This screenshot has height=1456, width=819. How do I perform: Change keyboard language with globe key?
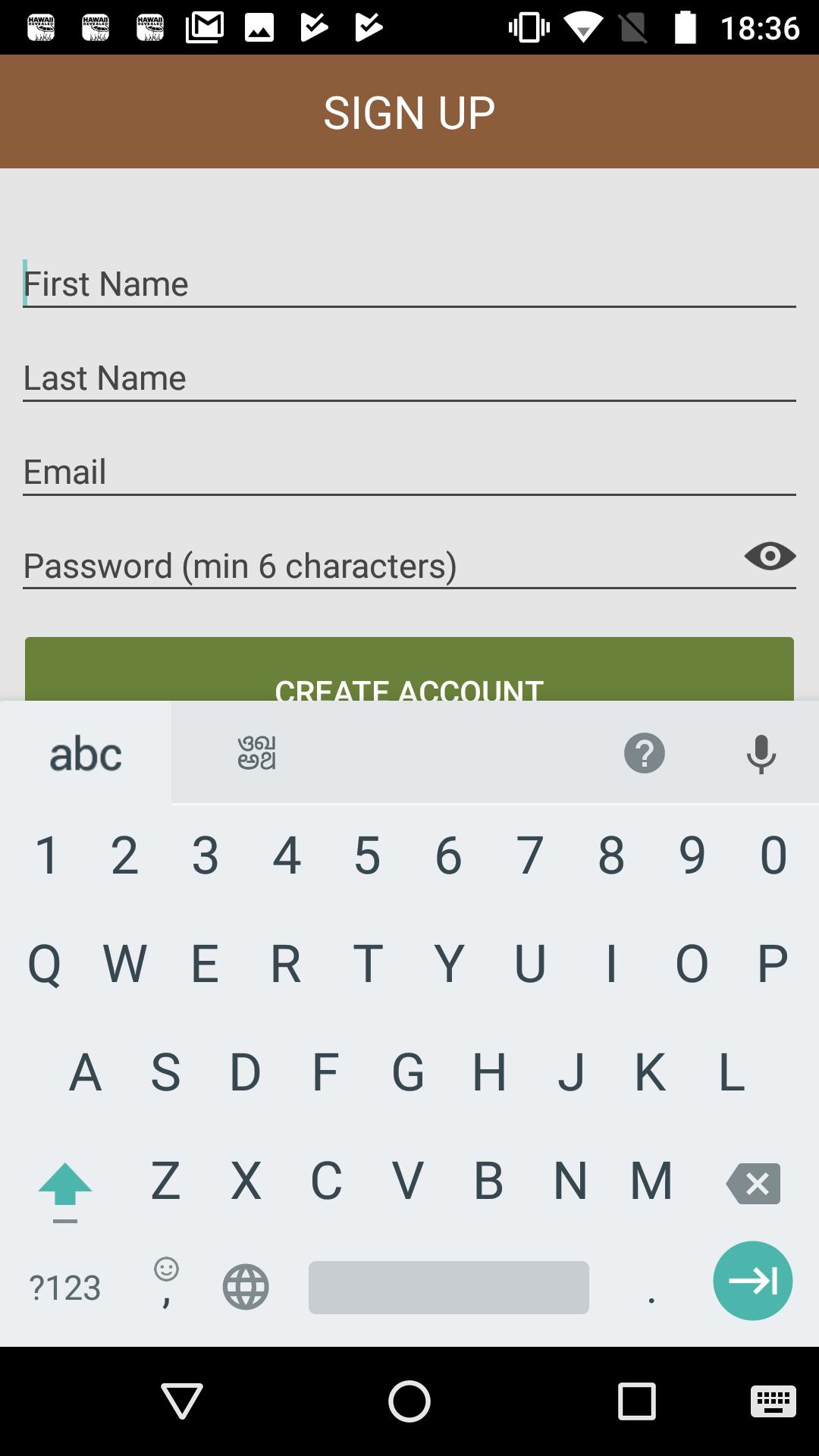(x=246, y=1287)
